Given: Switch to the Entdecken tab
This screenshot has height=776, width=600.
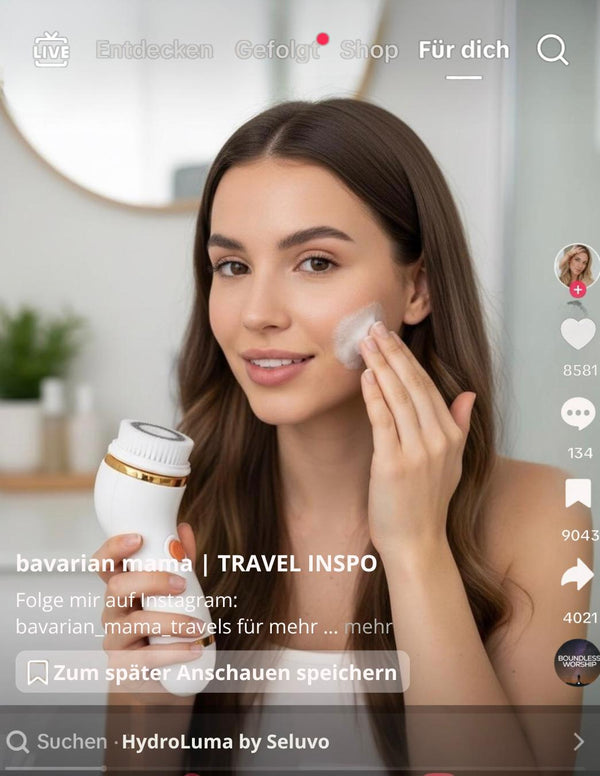Looking at the screenshot, I should 154,50.
